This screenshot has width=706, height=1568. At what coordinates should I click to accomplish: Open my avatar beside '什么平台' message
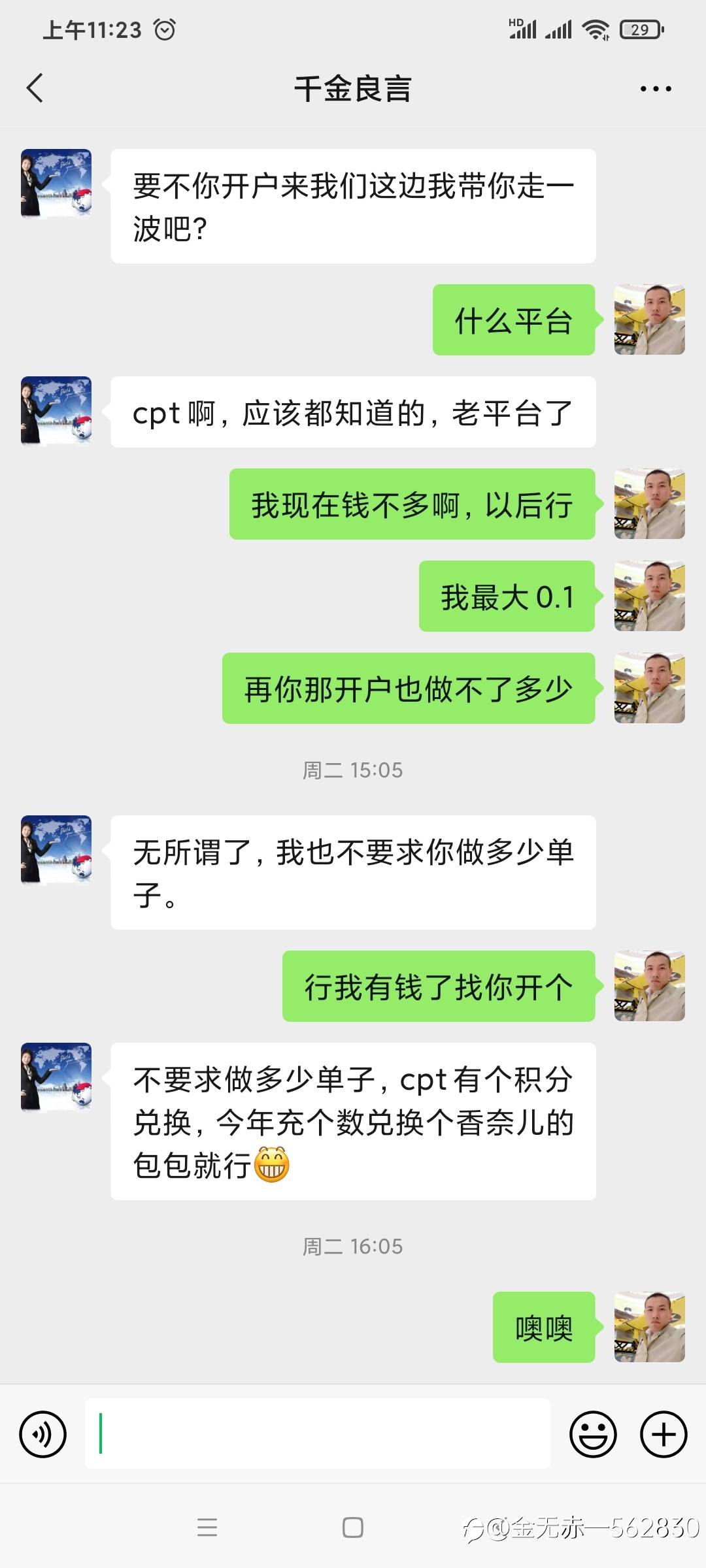[649, 319]
